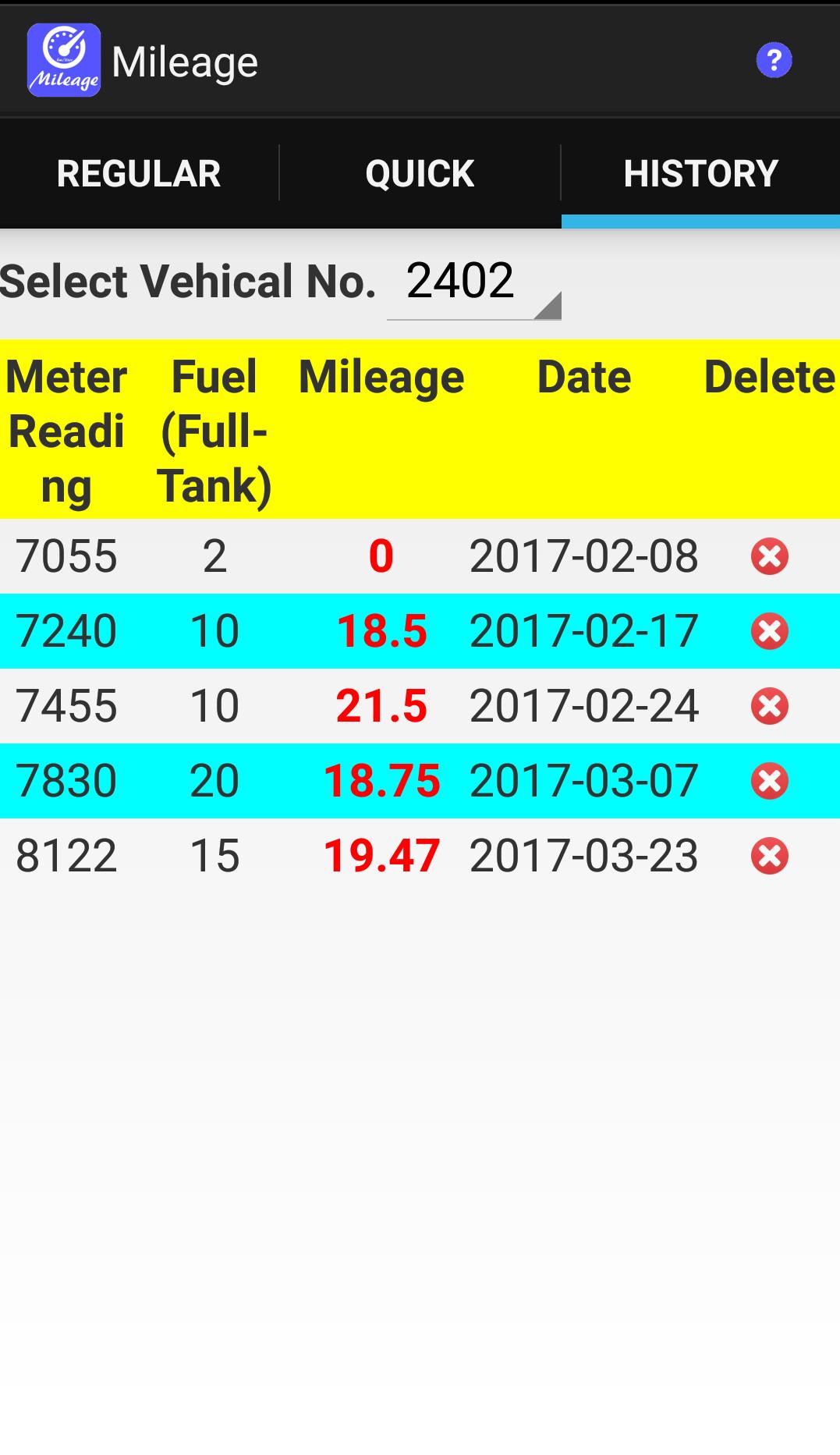Expand the vehicle number dropdown showing 2402
The height and width of the screenshot is (1455, 840).
click(x=473, y=282)
